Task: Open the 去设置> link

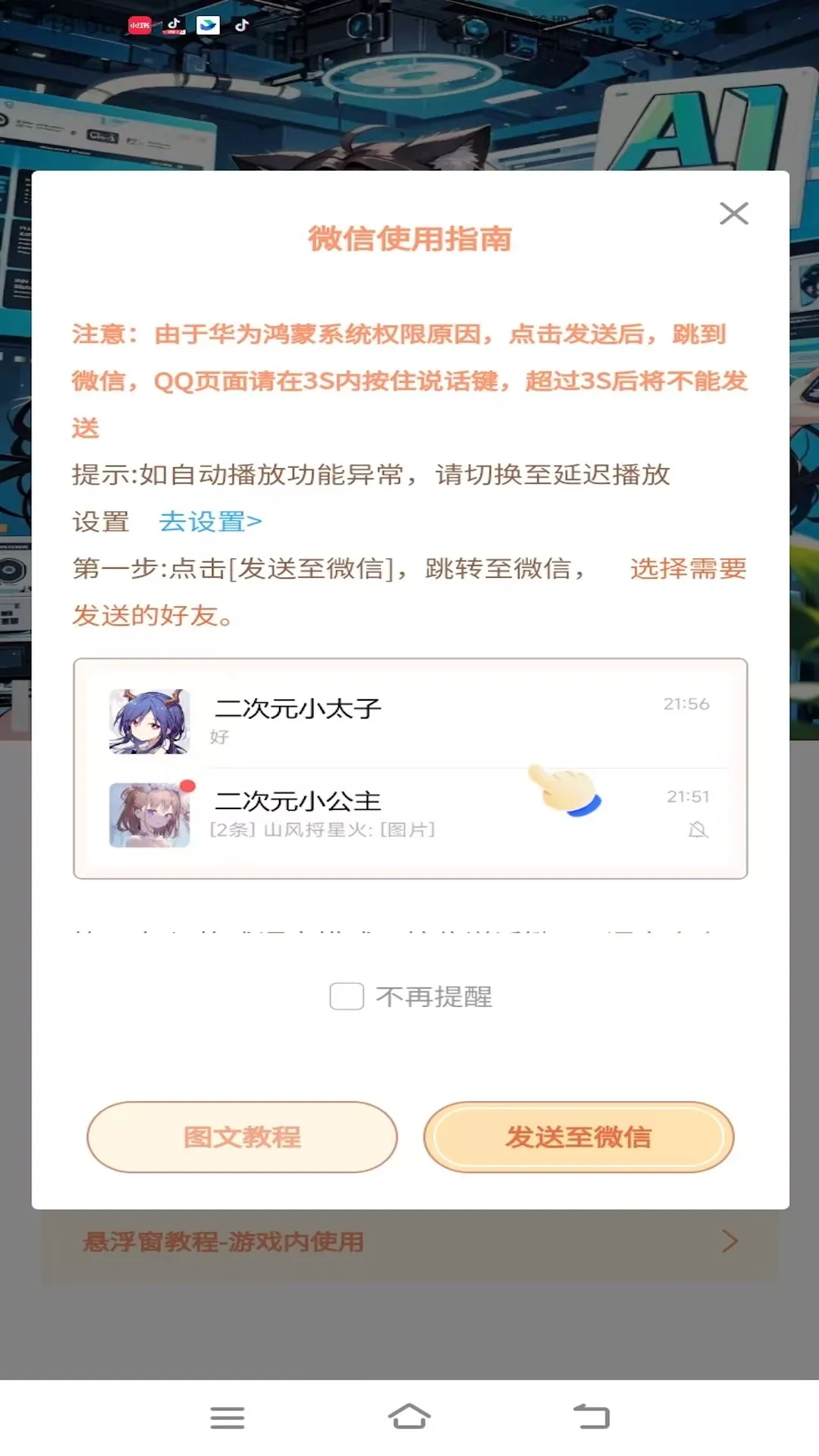Action: click(210, 522)
